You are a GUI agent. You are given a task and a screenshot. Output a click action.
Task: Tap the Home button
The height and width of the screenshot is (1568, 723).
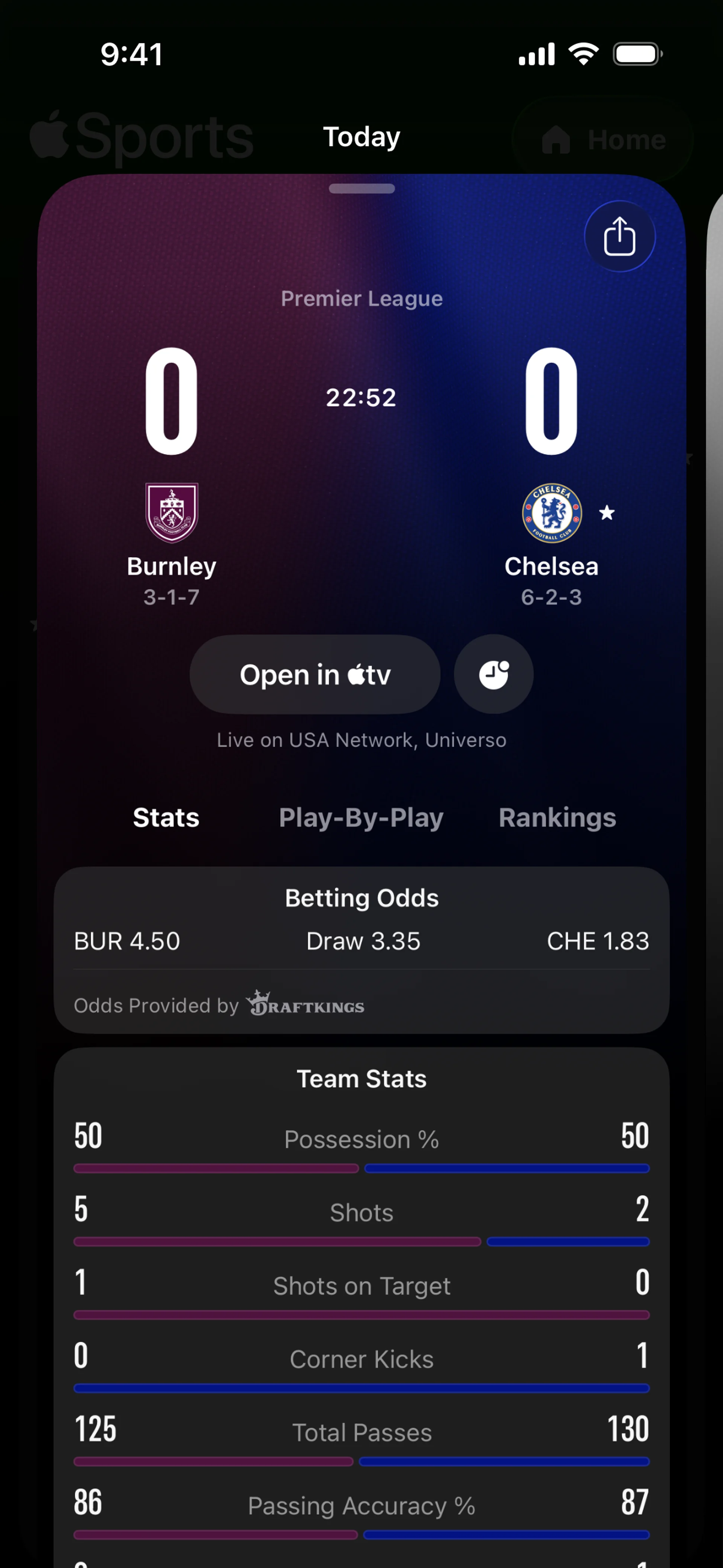pyautogui.click(x=602, y=140)
